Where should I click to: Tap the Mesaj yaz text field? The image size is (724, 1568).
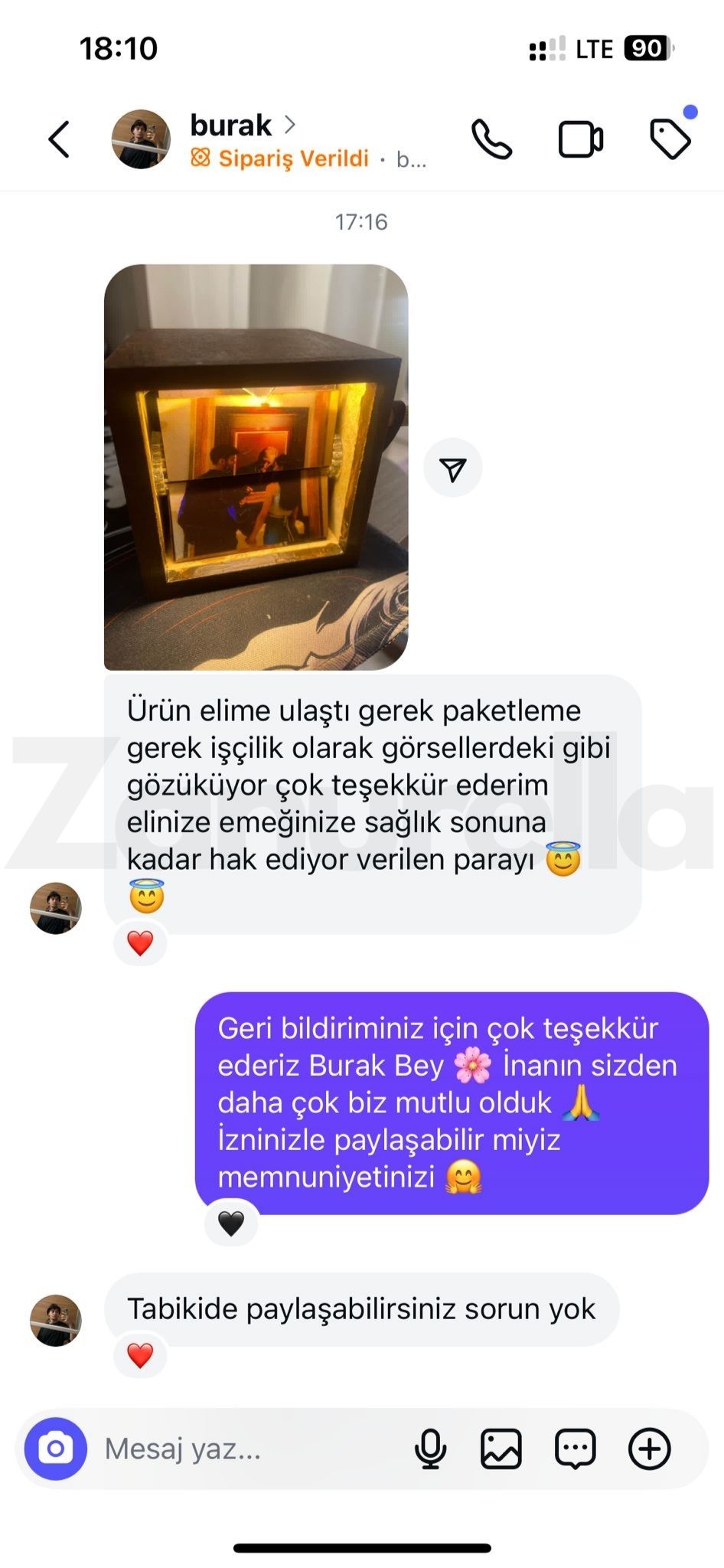pos(245,1449)
